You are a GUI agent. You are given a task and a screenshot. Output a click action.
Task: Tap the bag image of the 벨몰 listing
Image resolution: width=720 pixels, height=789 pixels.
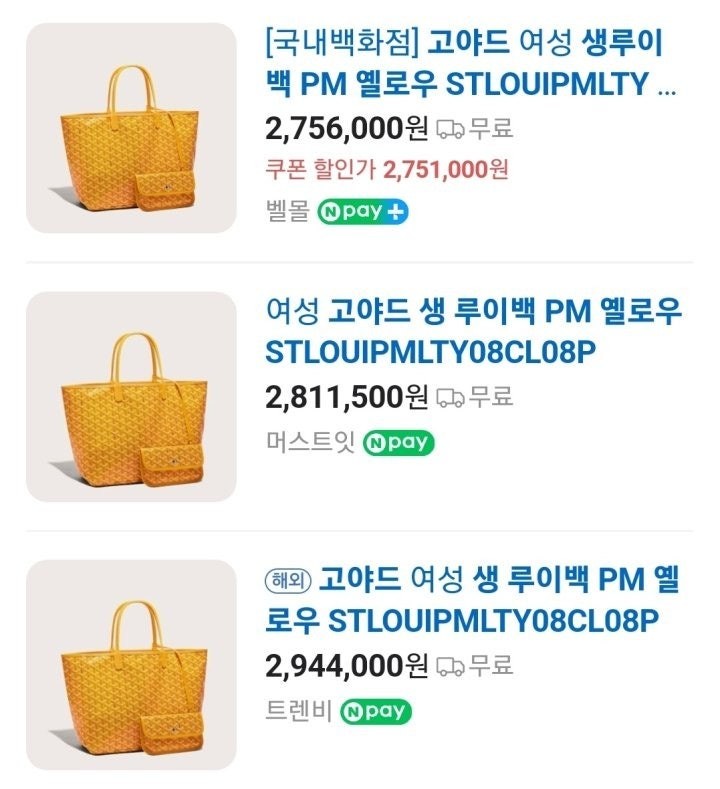131,128
